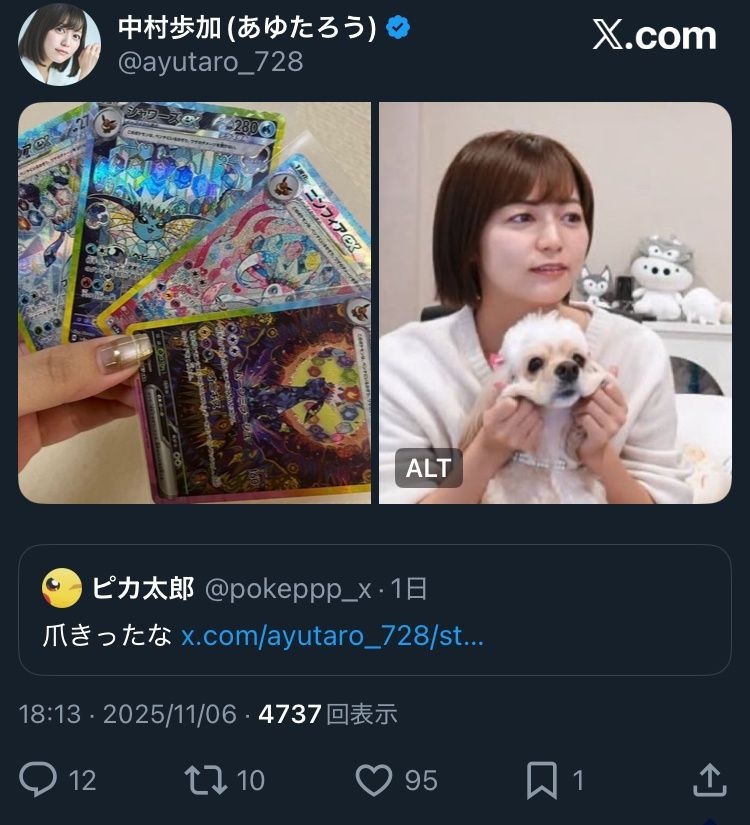Show the ALT image description
The width and height of the screenshot is (750, 825).
click(x=428, y=468)
